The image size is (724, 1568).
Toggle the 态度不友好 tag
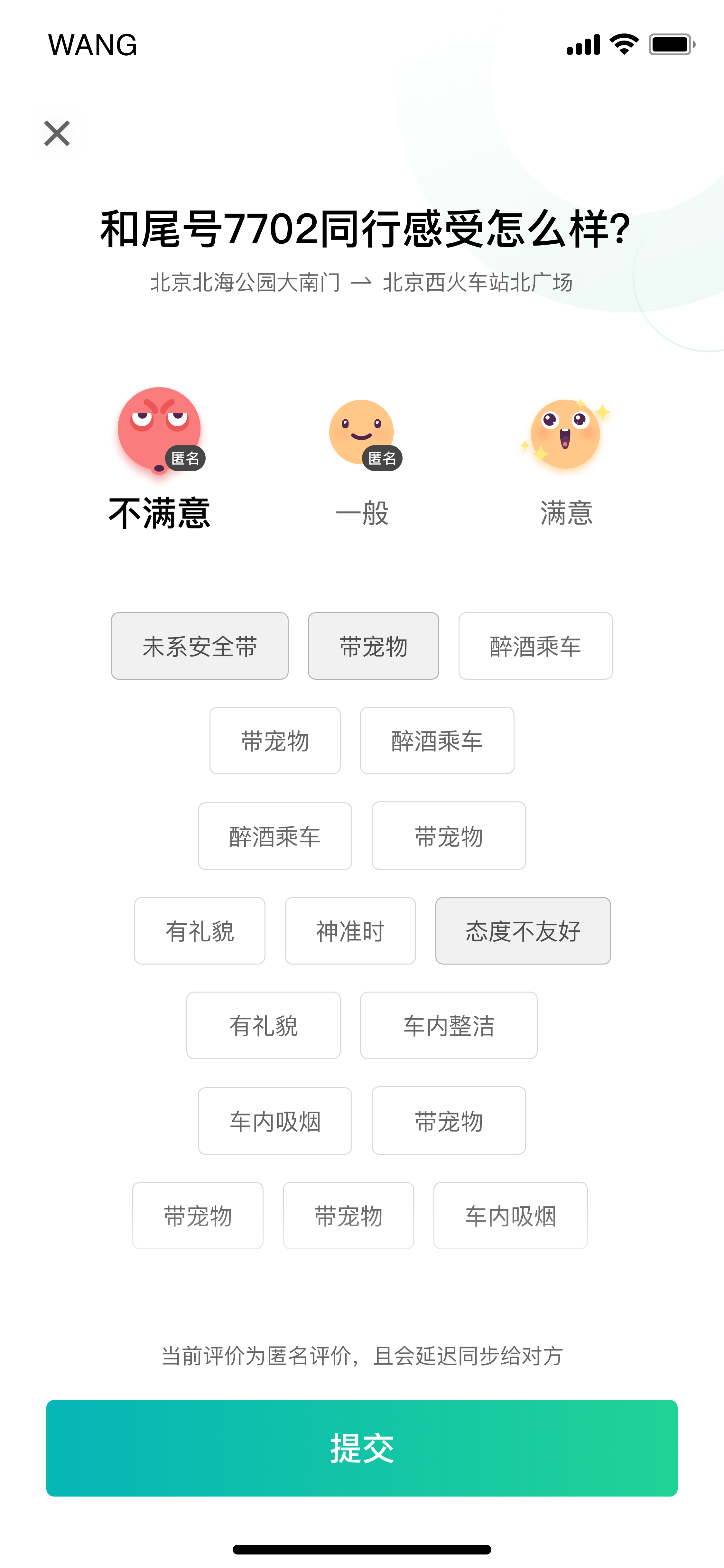523,931
